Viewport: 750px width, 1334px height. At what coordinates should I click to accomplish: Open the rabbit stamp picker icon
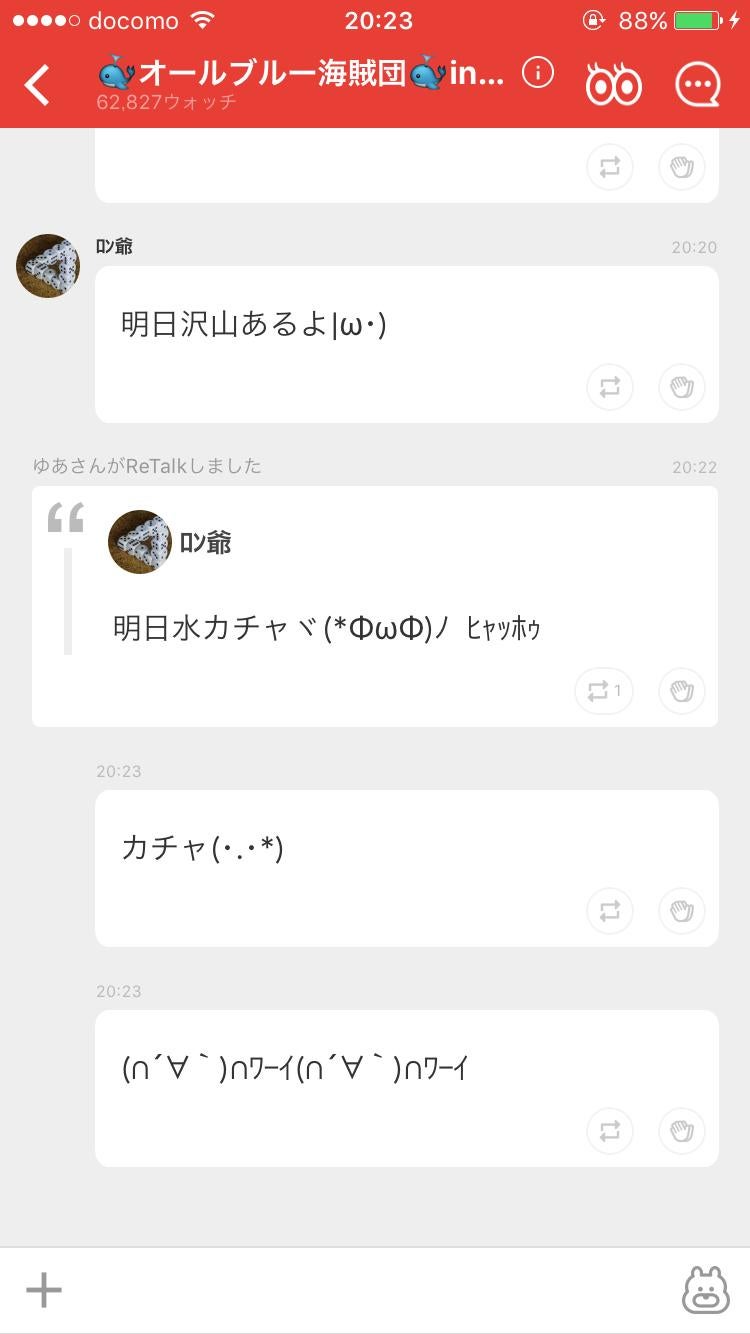(x=704, y=1290)
